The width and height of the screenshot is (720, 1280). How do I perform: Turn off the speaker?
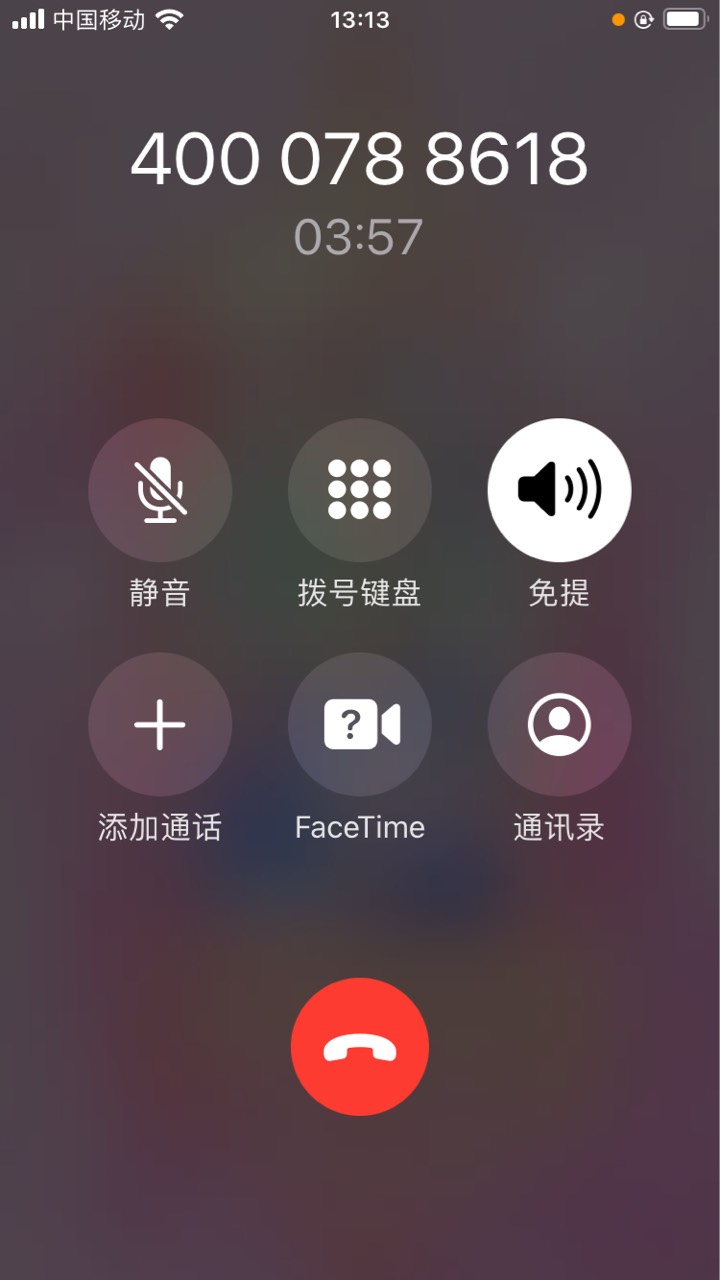(559, 490)
